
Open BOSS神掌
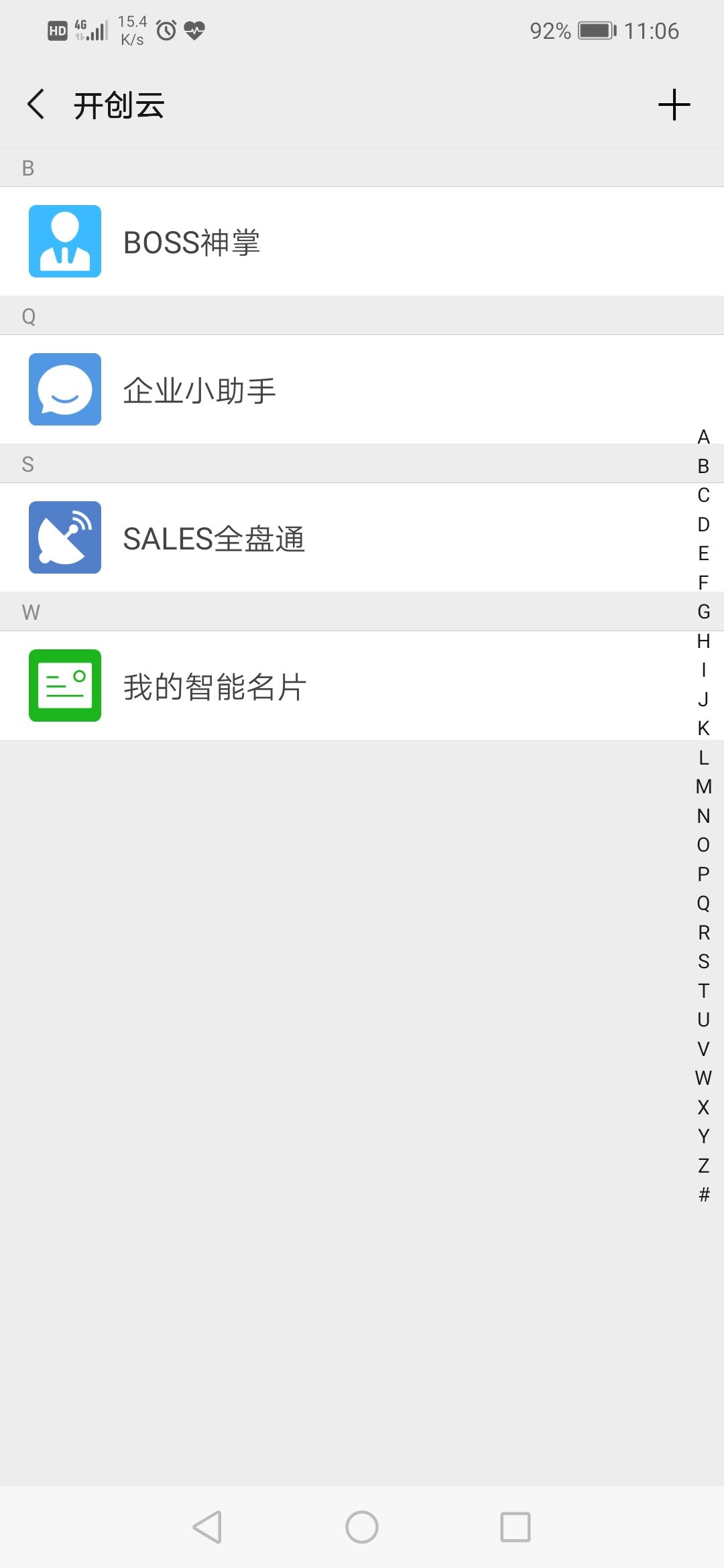pos(192,242)
